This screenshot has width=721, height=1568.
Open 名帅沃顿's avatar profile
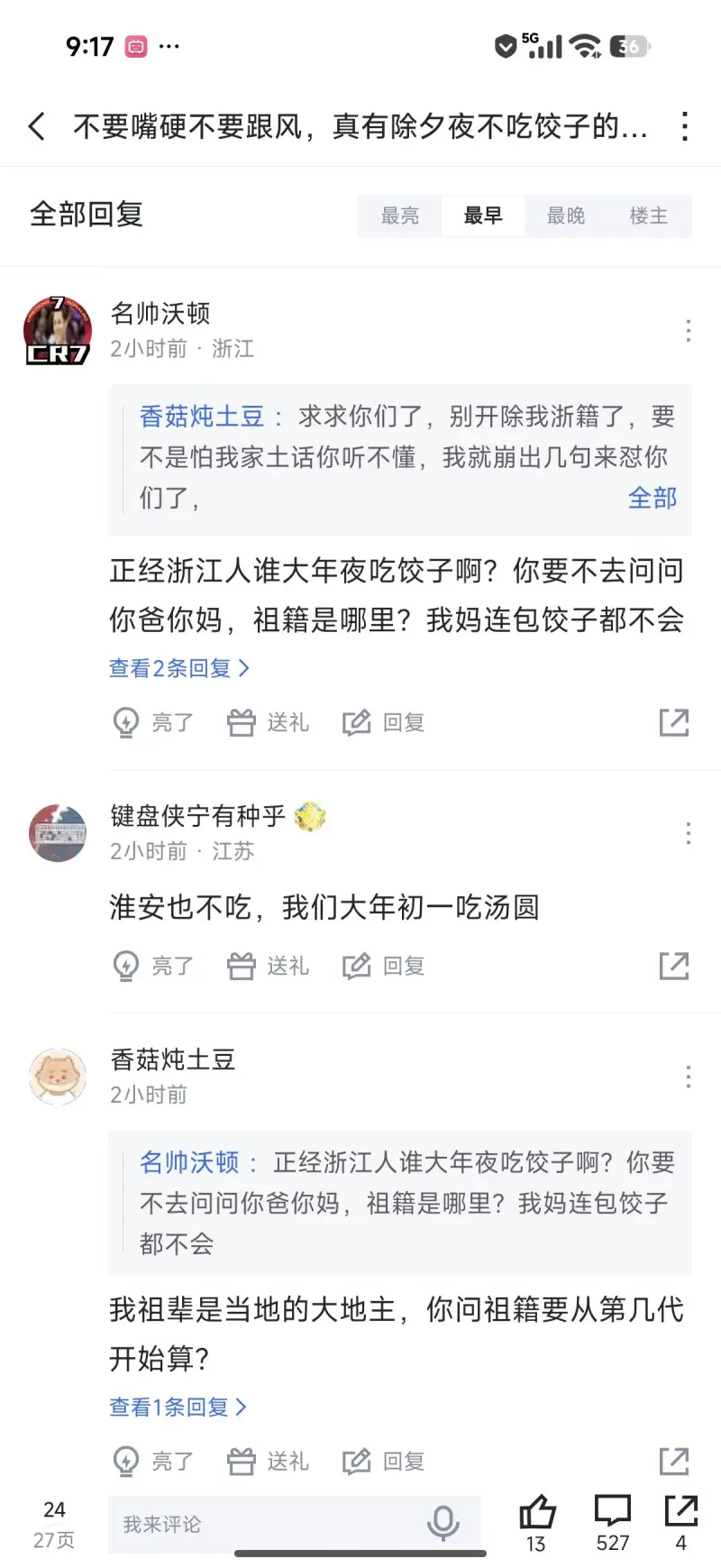58,330
